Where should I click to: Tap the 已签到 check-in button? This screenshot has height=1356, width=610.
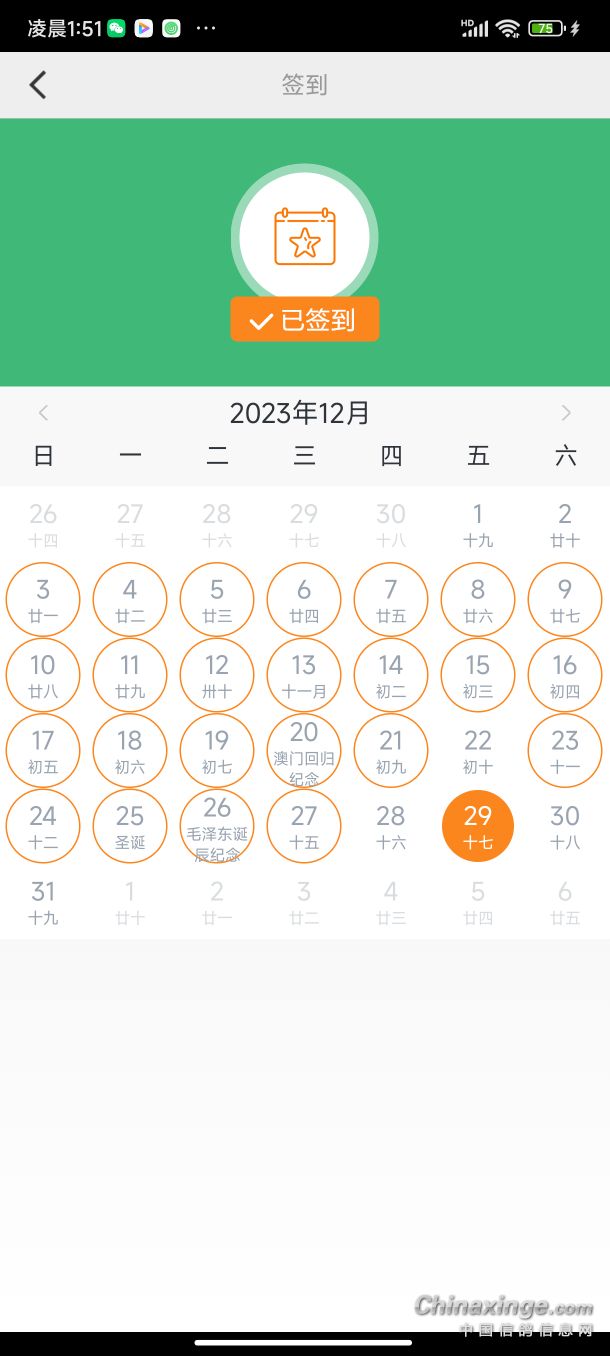click(x=305, y=320)
